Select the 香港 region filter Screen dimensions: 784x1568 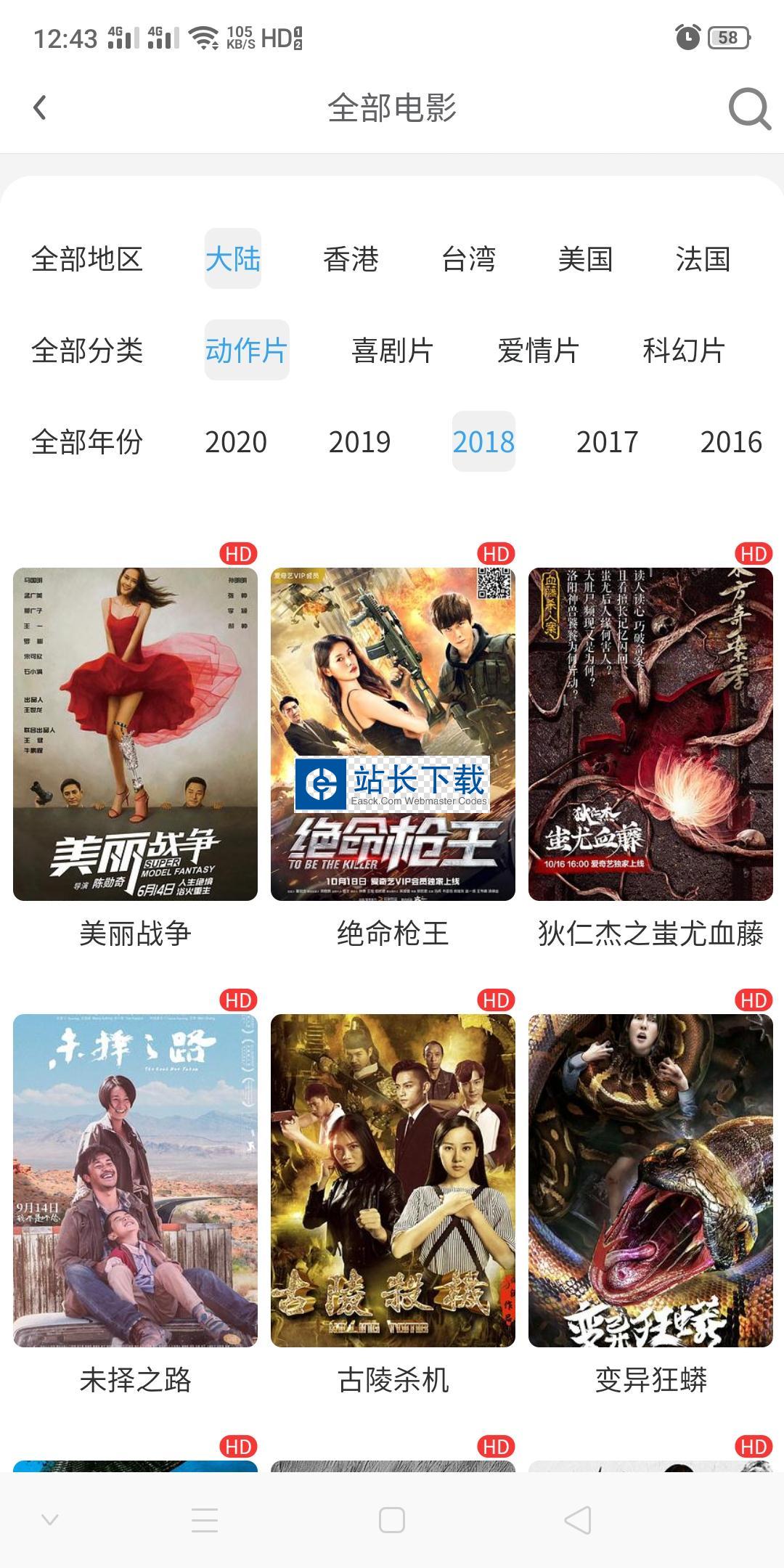pos(351,260)
